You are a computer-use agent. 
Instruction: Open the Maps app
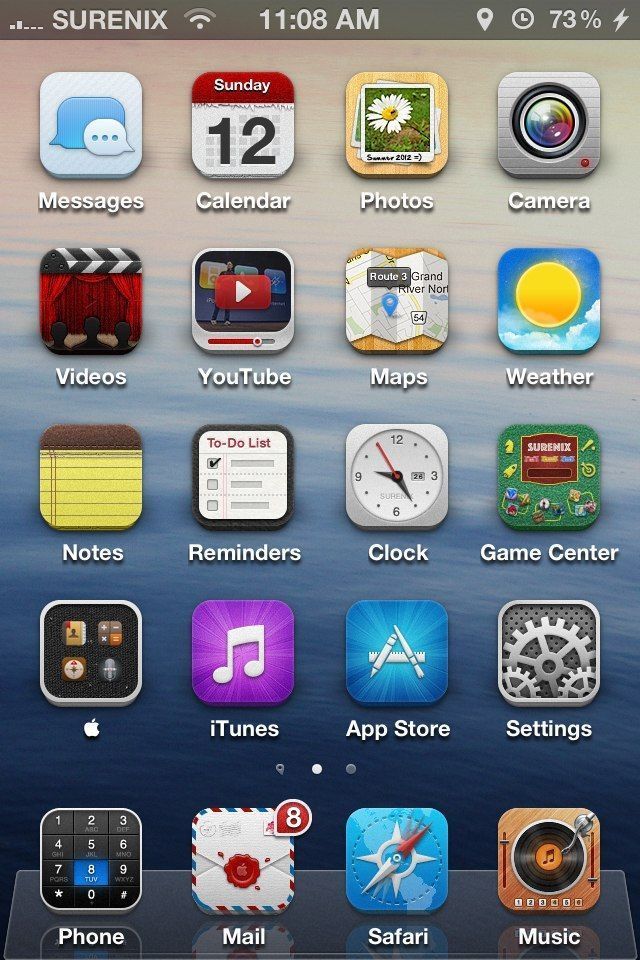tap(397, 301)
